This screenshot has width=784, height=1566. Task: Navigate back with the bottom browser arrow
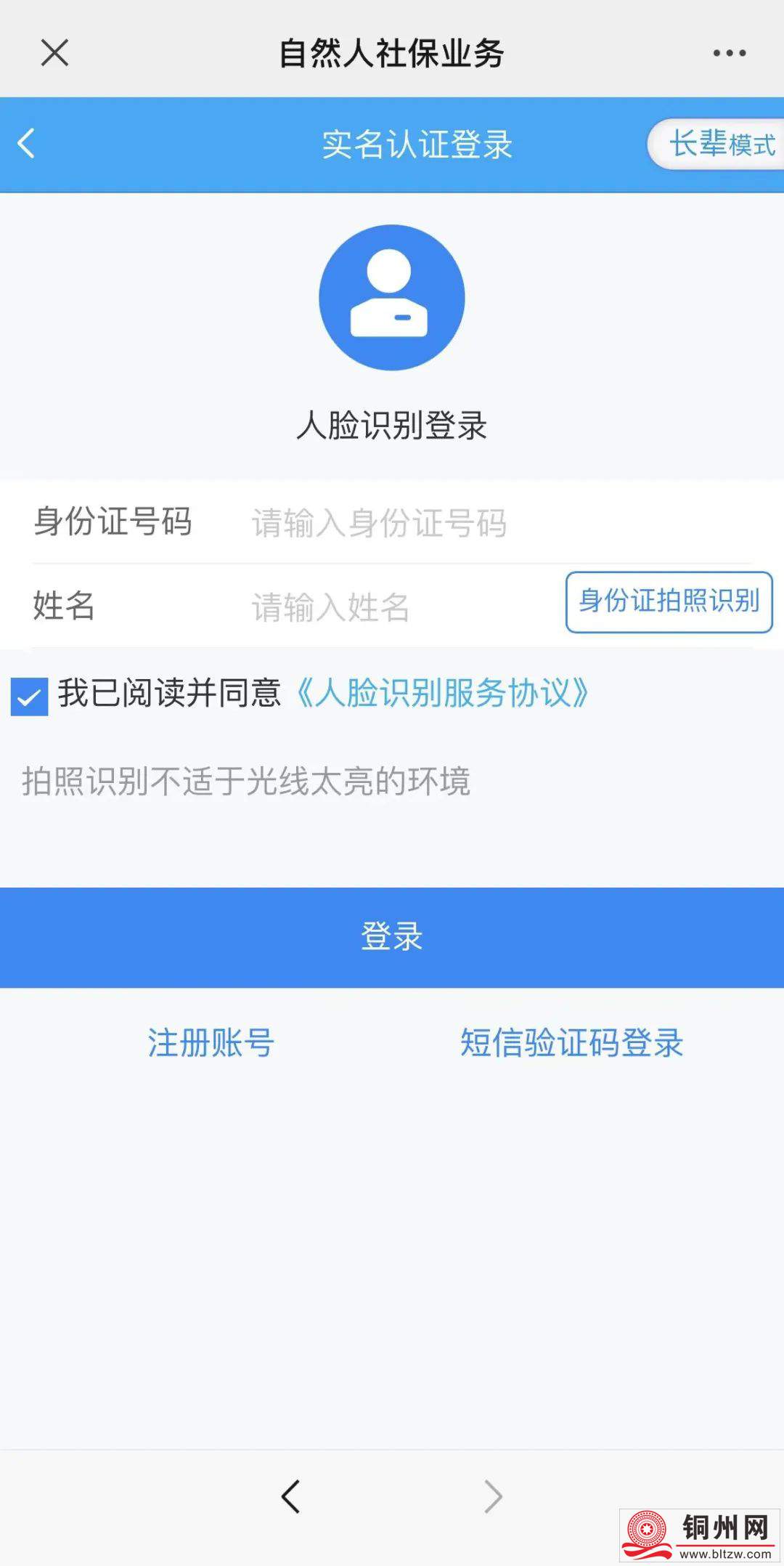pos(290,1496)
